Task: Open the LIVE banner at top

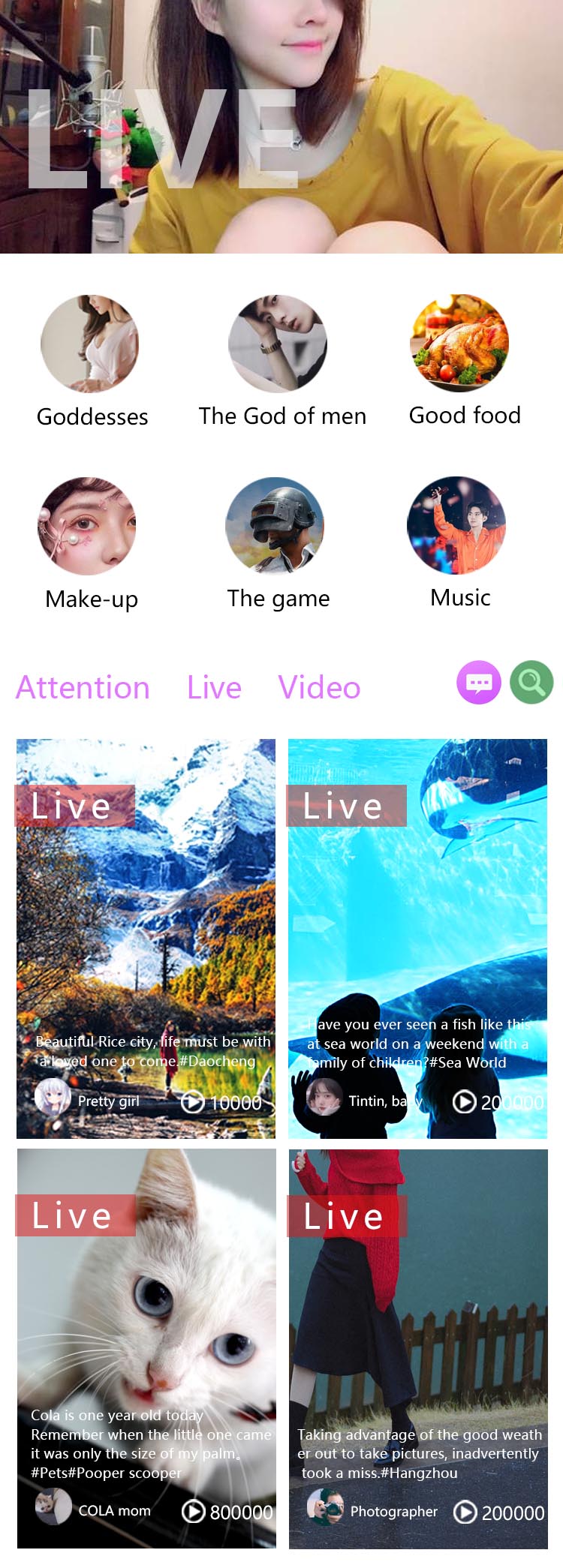Action: 281,126
